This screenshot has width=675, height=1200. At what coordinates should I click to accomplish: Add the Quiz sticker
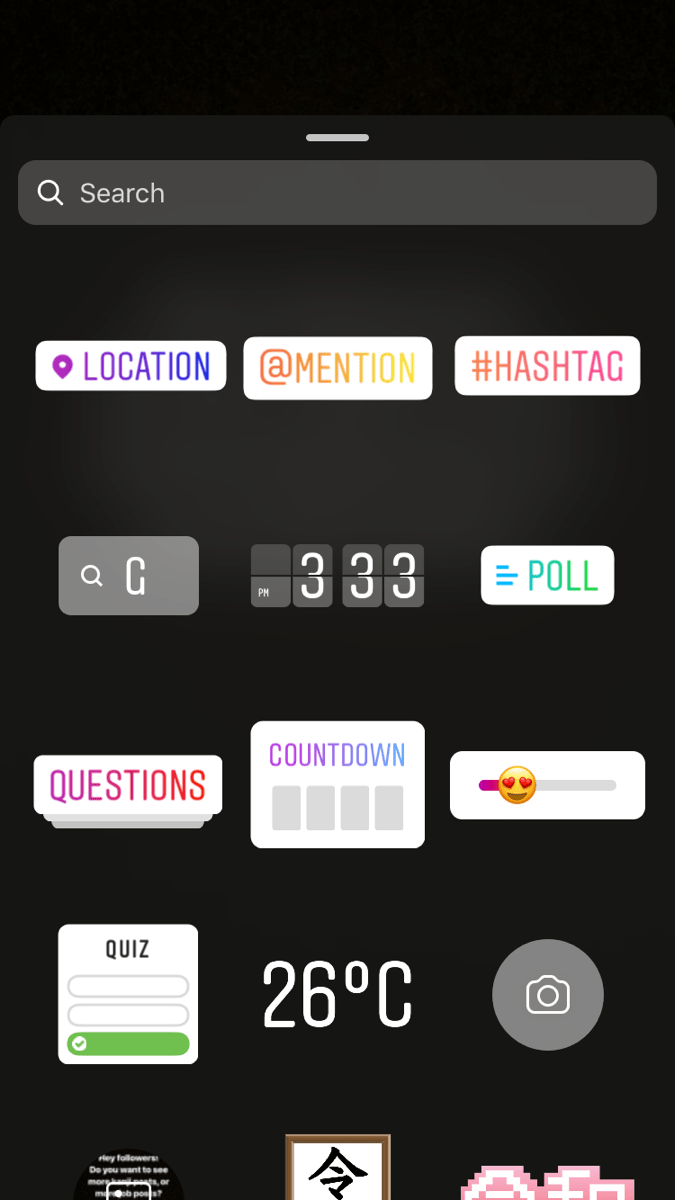(x=128, y=994)
